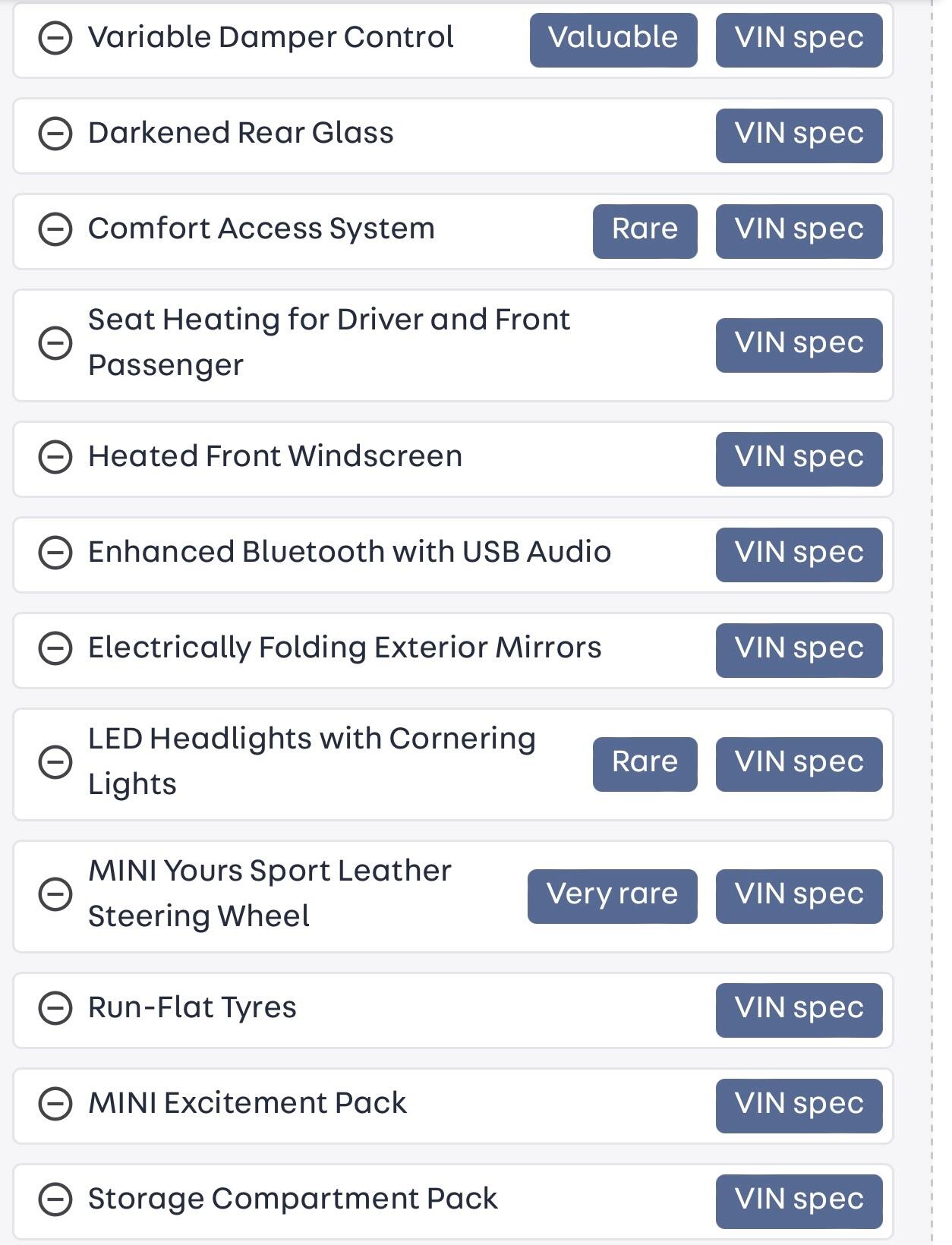The width and height of the screenshot is (952, 1245).
Task: Click the Very rare badge on the steering wheel feature
Action: click(x=612, y=895)
